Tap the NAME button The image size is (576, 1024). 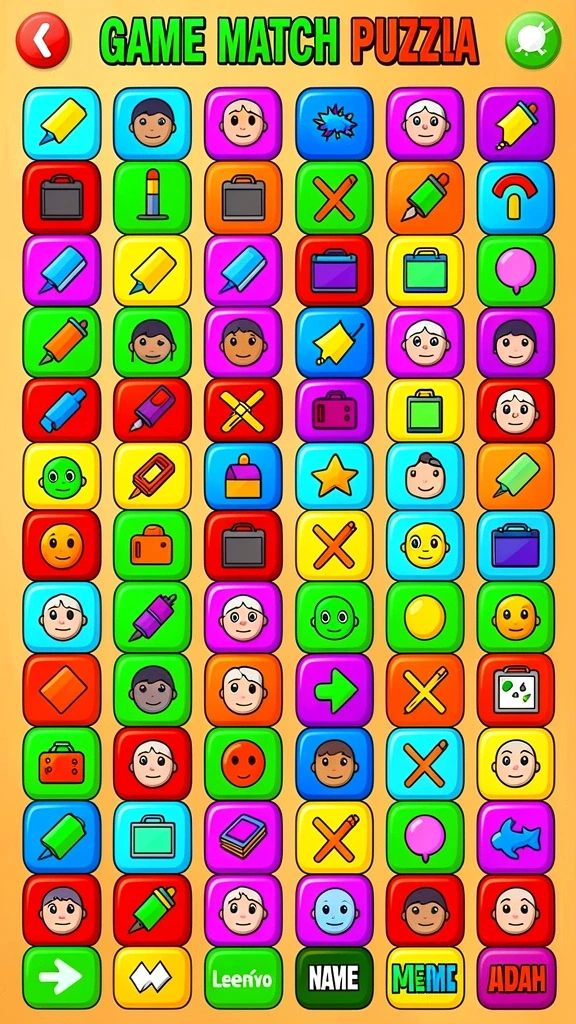pyautogui.click(x=334, y=978)
